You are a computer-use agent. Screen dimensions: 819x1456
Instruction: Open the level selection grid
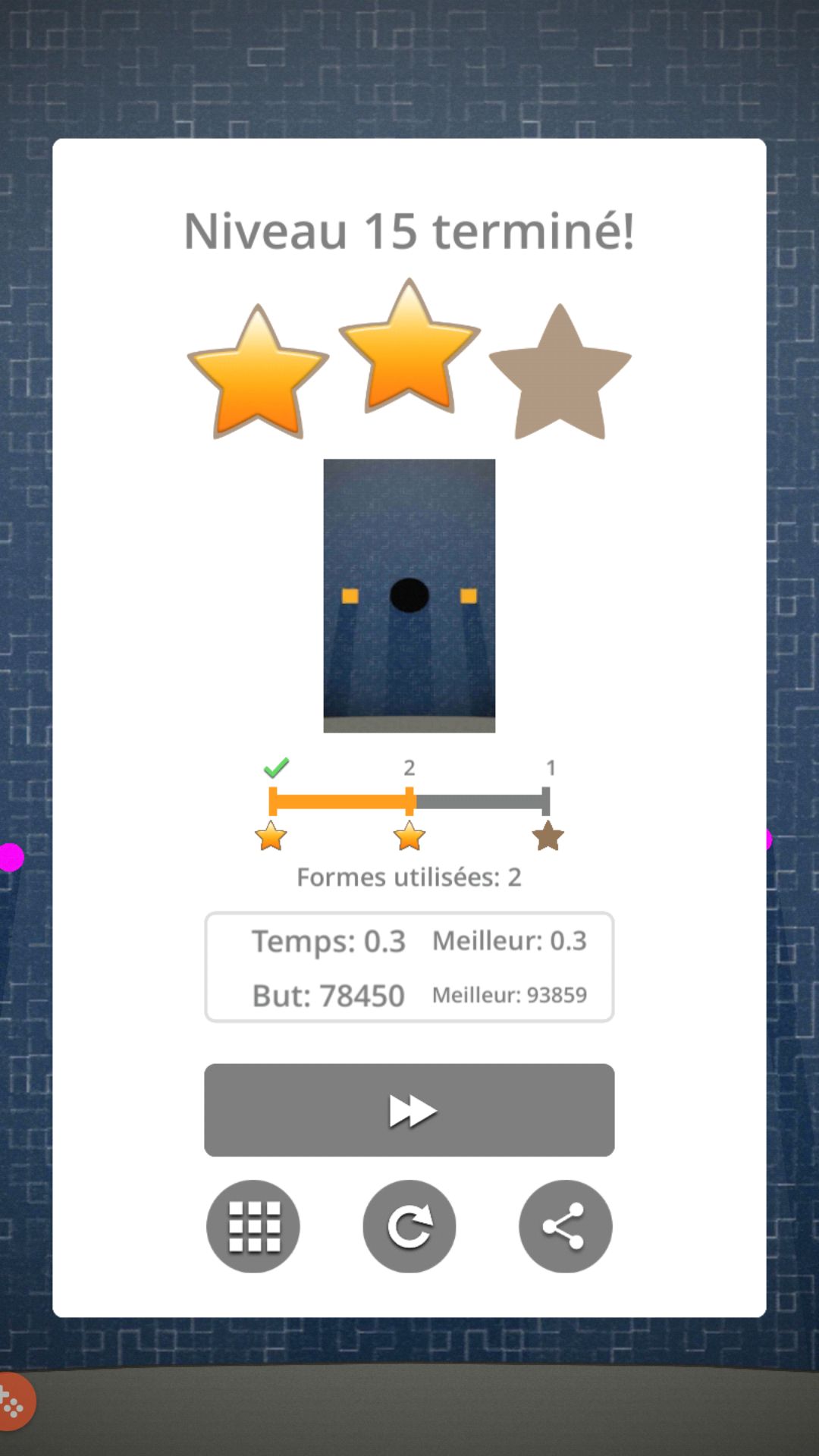pyautogui.click(x=253, y=1225)
